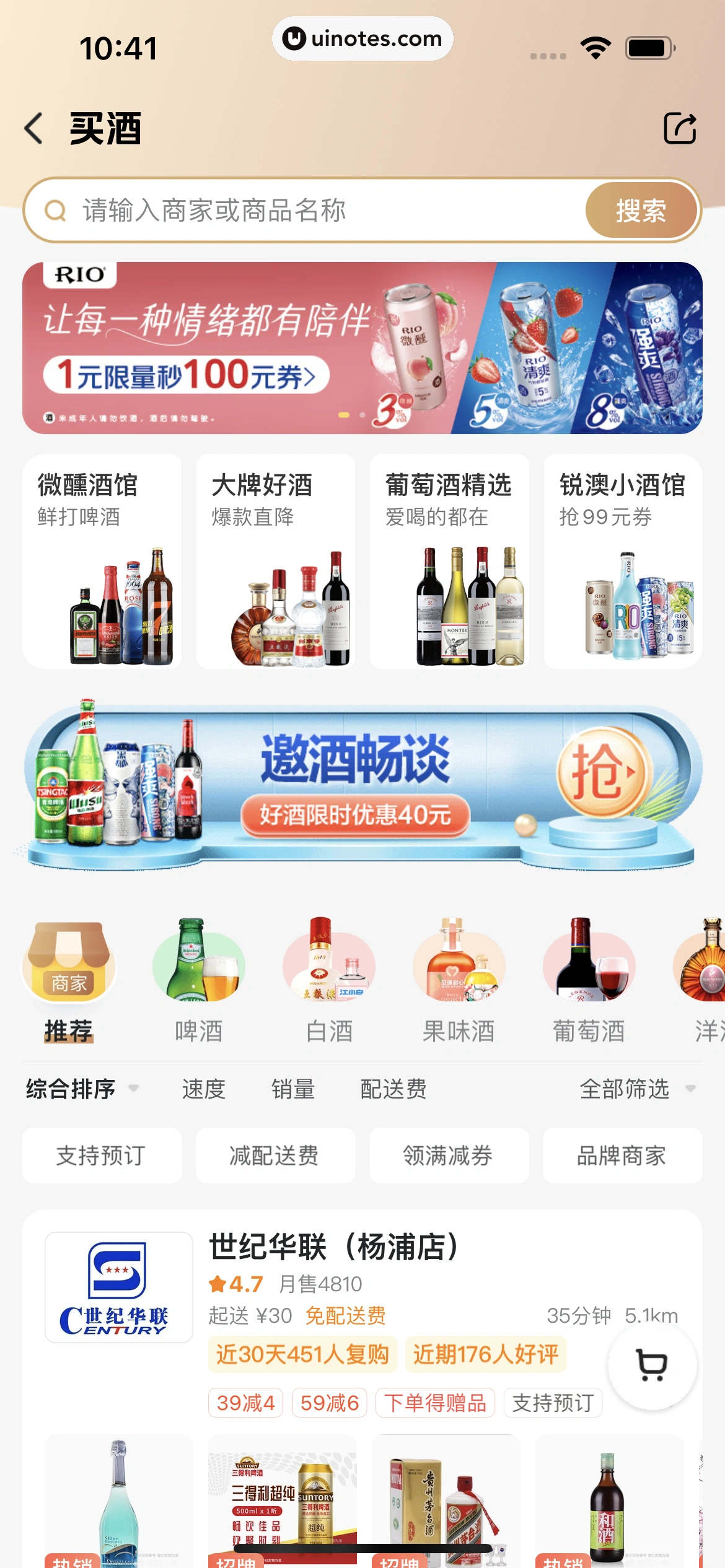This screenshot has width=725, height=1568.
Task: Expand the 综合排序 sorting dropdown
Action: 81,1089
